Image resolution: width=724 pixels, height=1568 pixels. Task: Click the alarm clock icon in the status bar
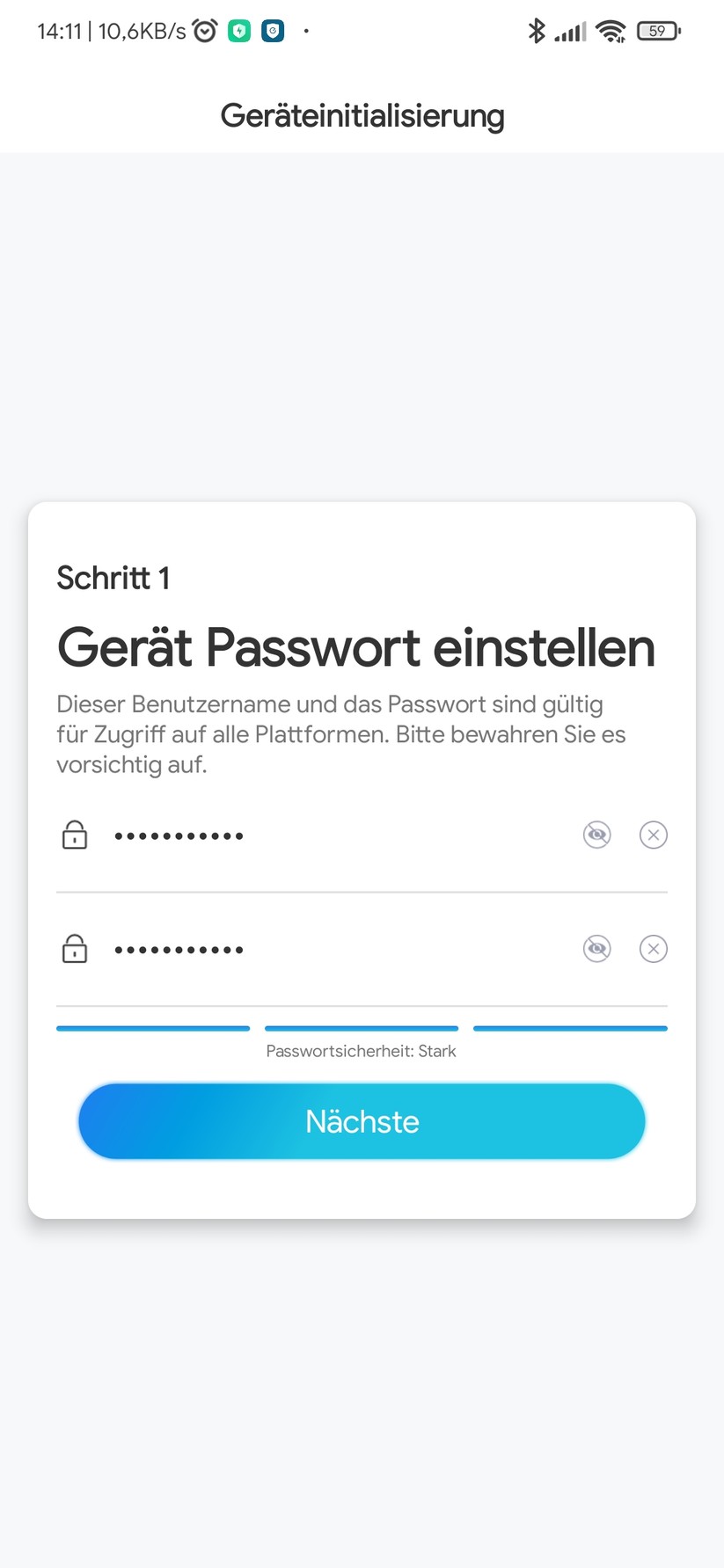(x=203, y=30)
